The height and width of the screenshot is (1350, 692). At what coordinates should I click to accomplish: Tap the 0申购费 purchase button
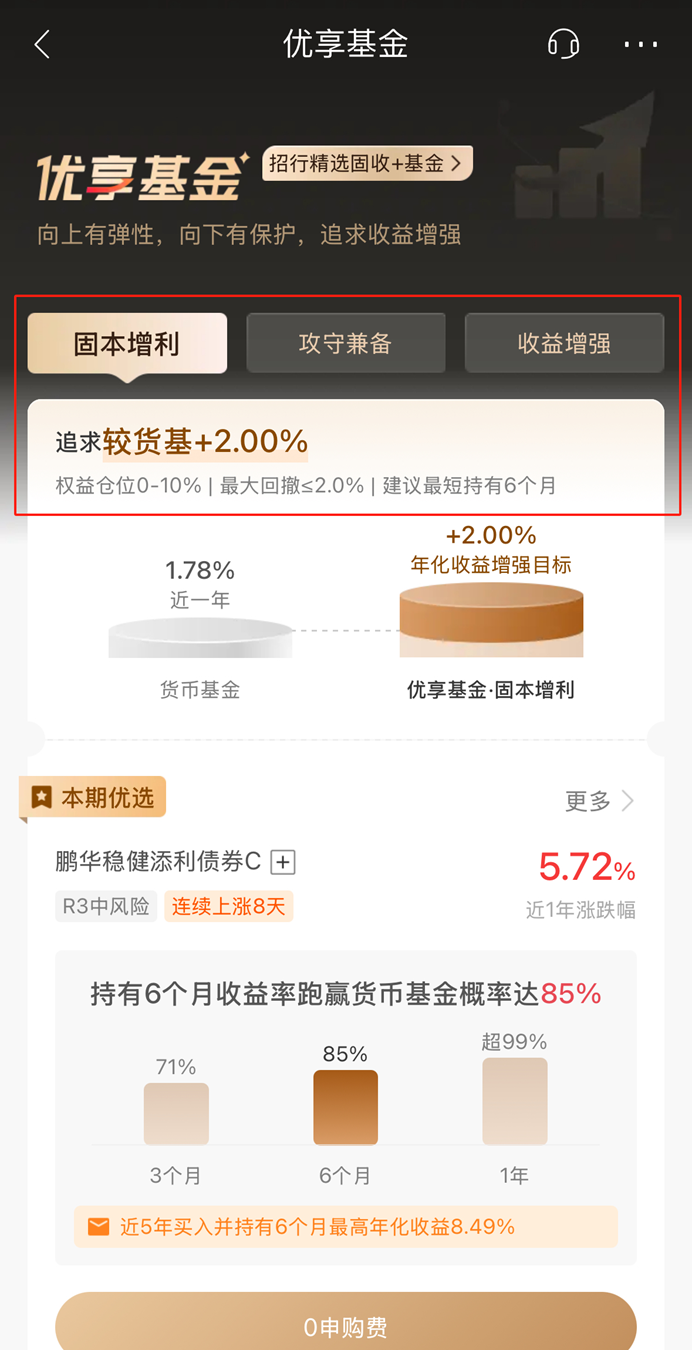(345, 1326)
